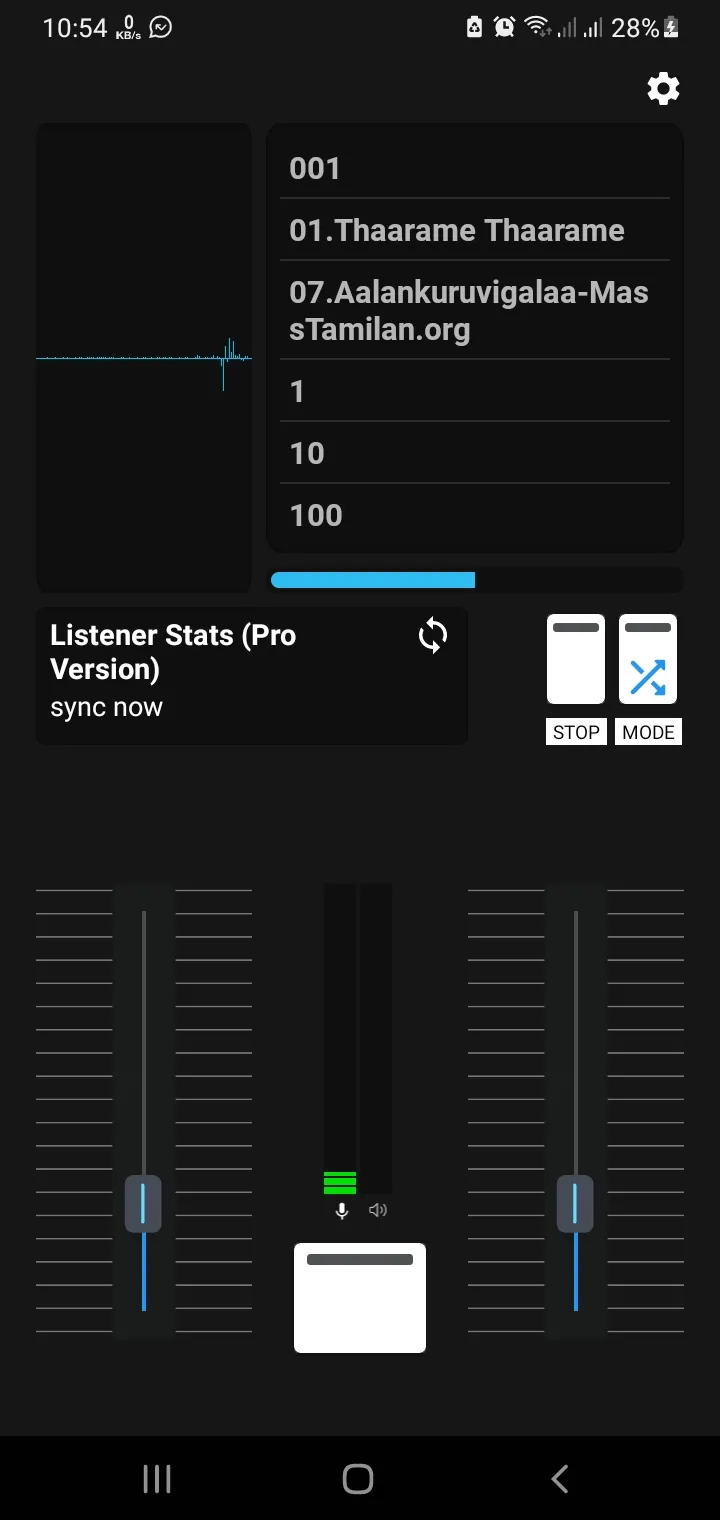
Task: Hit the STOP button
Action: 576,660
